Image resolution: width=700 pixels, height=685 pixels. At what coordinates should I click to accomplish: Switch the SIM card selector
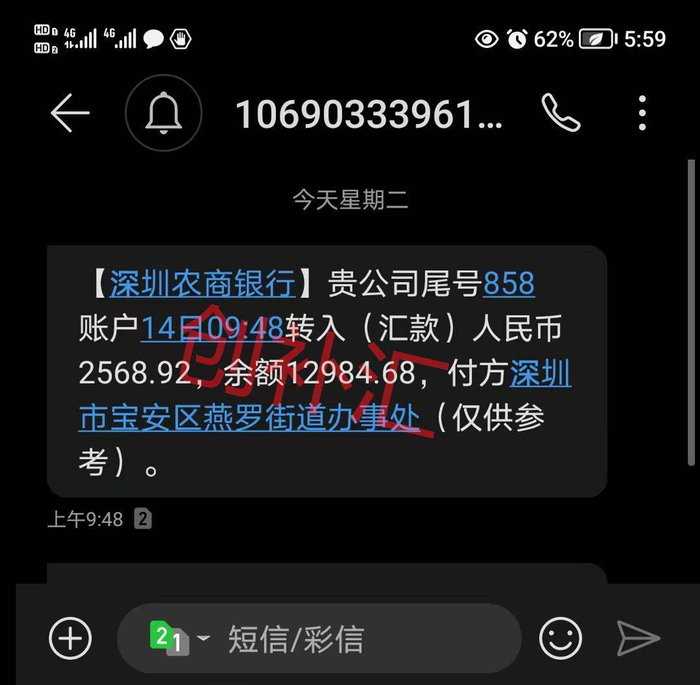coord(179,638)
